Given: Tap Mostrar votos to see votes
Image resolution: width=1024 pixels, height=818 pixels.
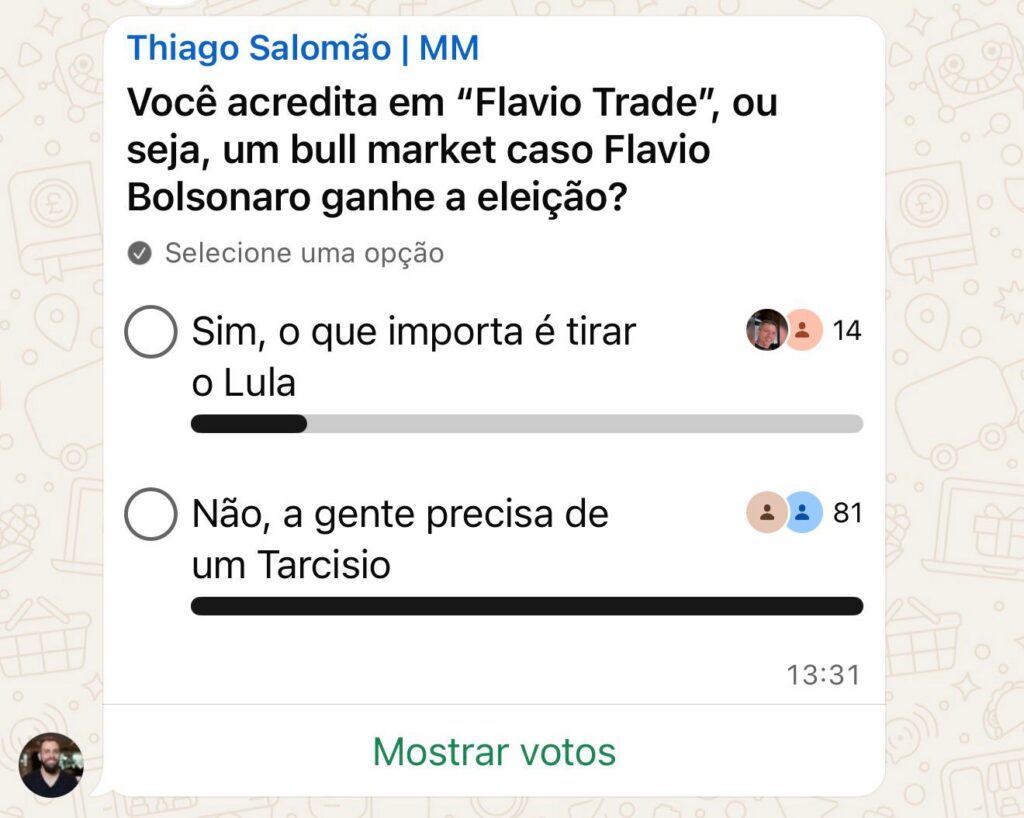Looking at the screenshot, I should [x=494, y=751].
